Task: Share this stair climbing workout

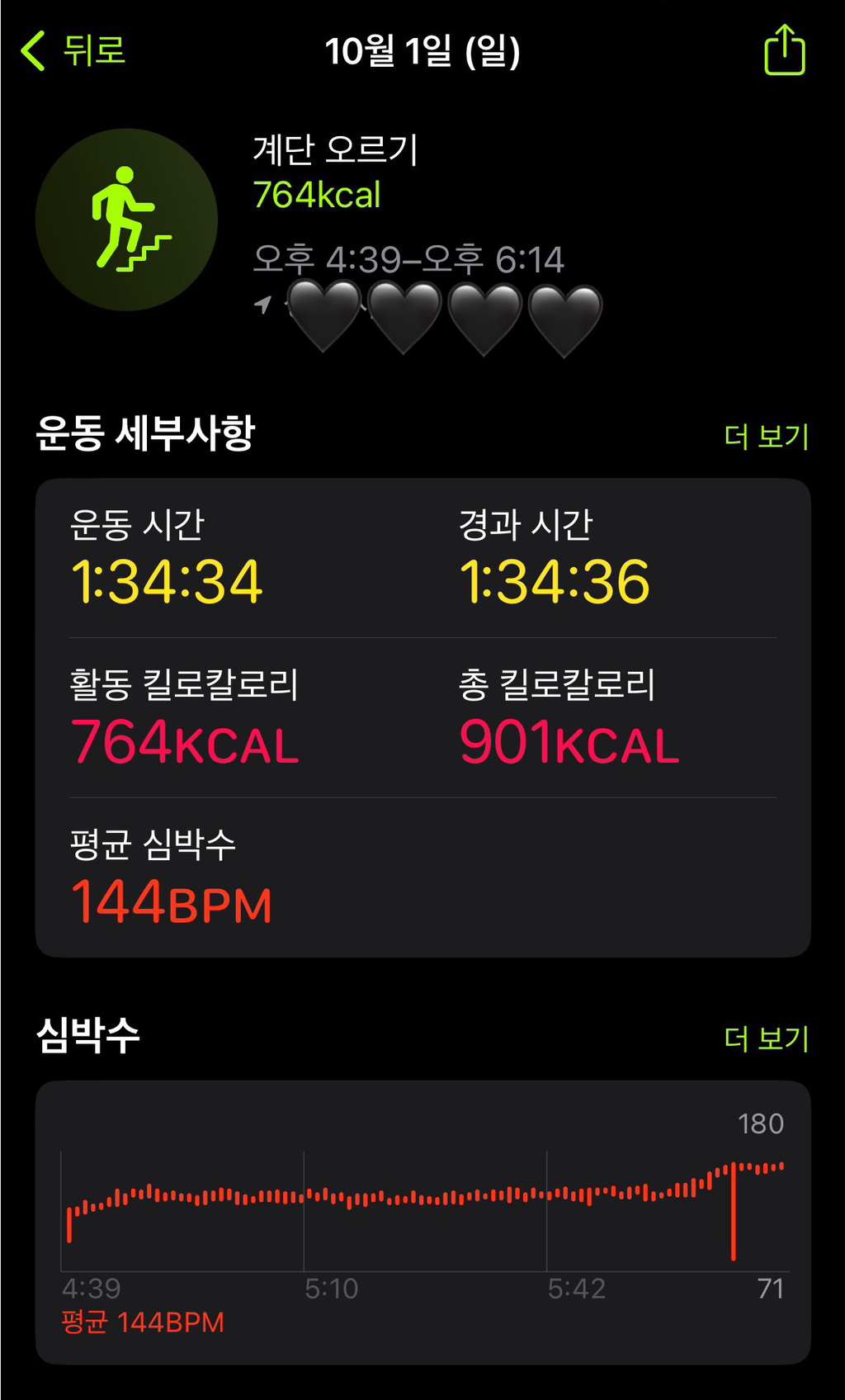Action: 784,50
